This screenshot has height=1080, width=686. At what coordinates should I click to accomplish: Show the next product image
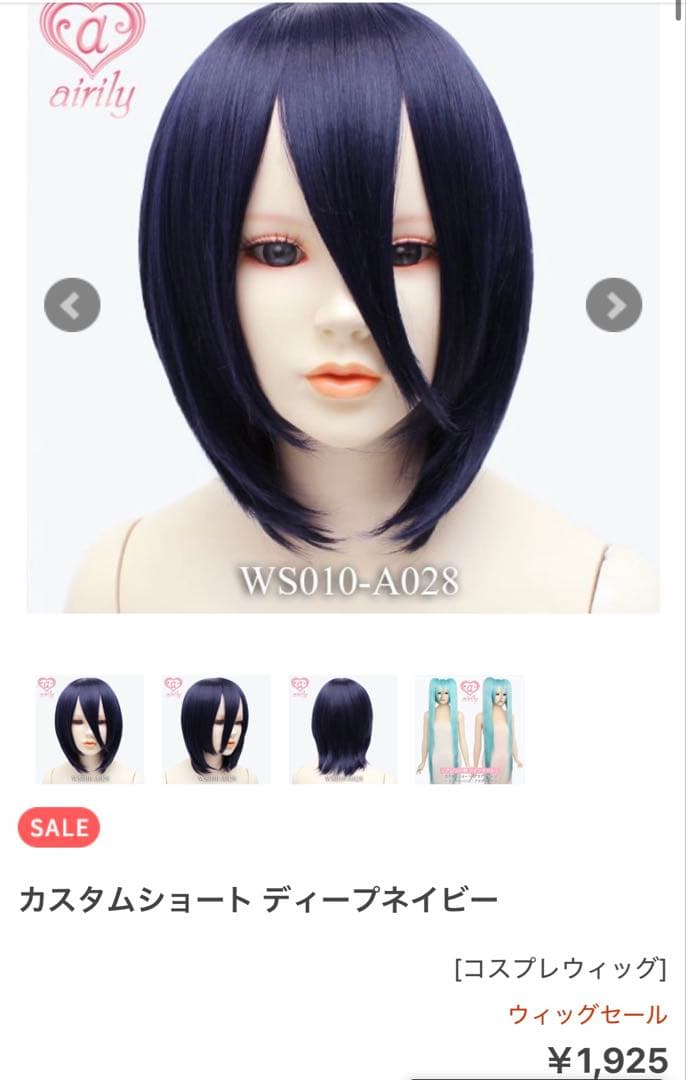pyautogui.click(x=613, y=304)
